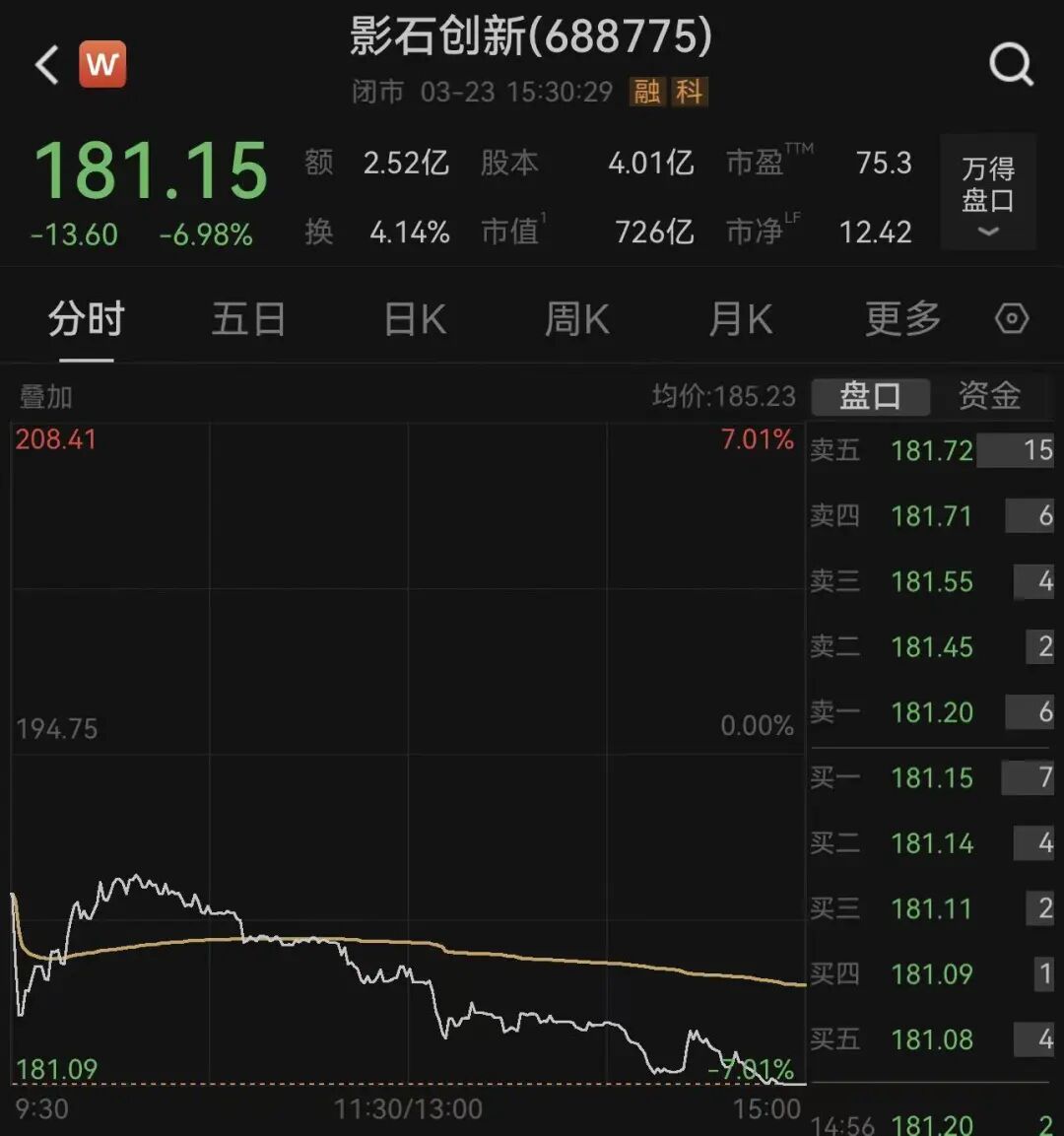Select the 日K chart tab

[415, 319]
